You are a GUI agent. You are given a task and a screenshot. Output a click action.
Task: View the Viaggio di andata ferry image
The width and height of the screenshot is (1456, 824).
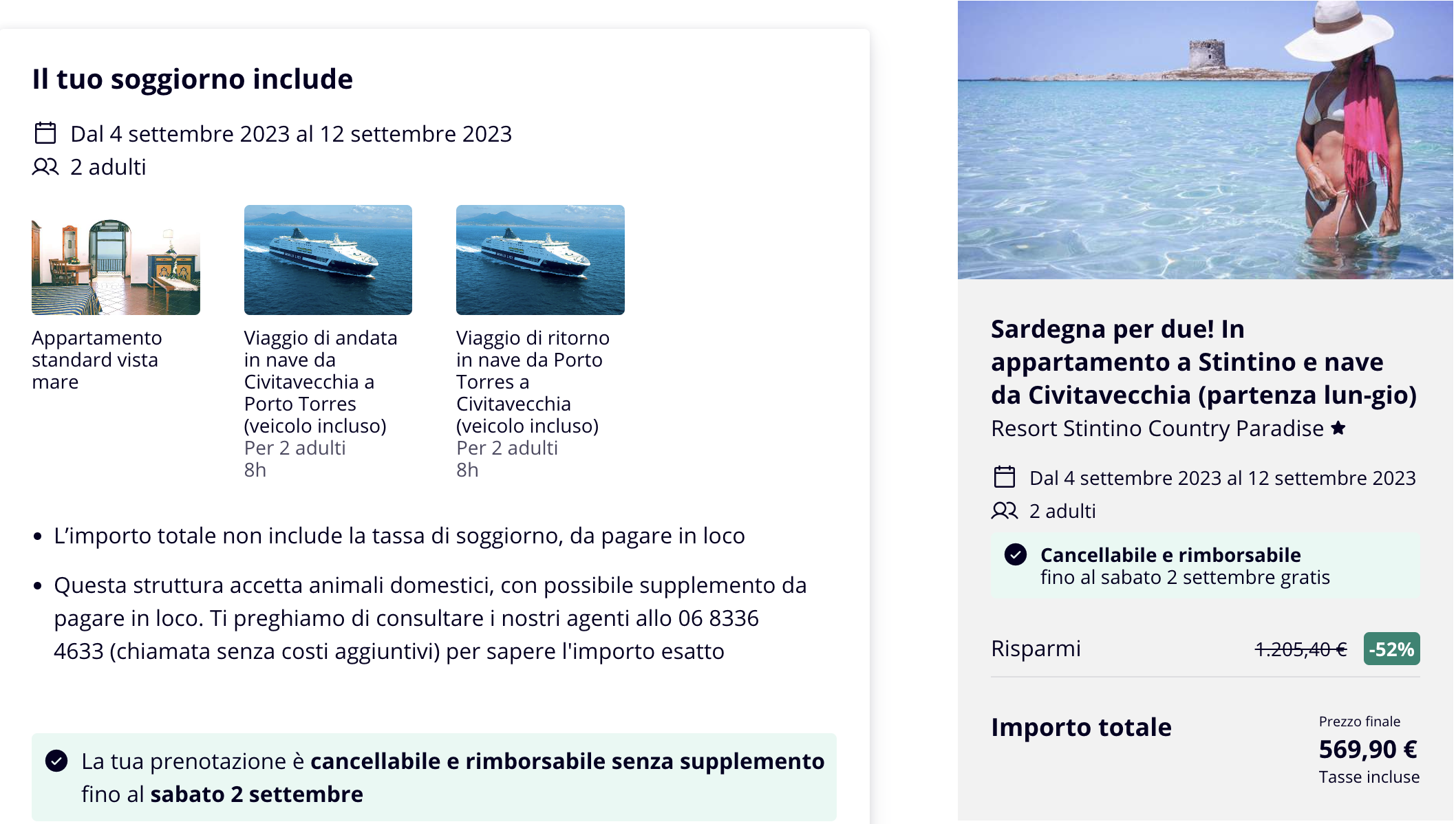point(328,260)
